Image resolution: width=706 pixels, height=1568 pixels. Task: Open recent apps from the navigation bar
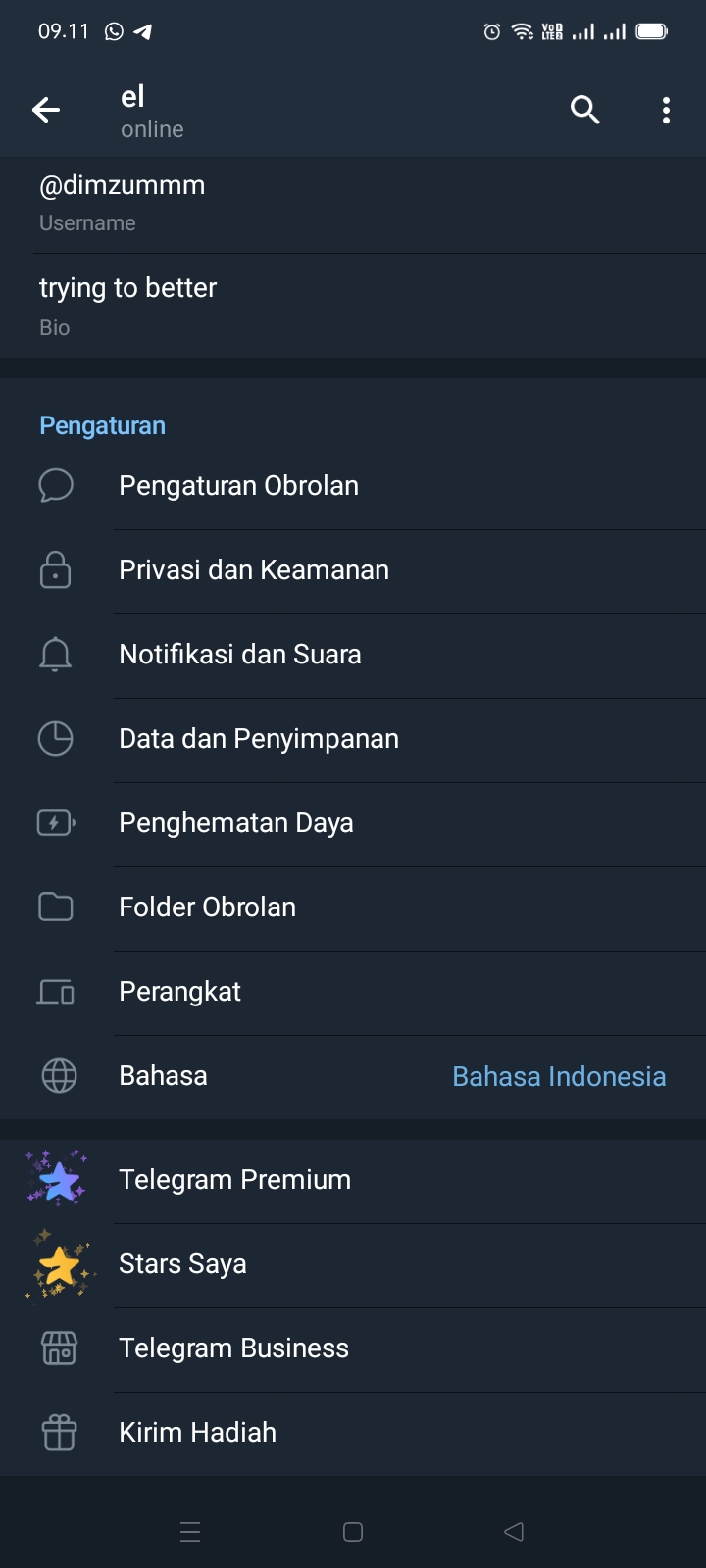(190, 1532)
